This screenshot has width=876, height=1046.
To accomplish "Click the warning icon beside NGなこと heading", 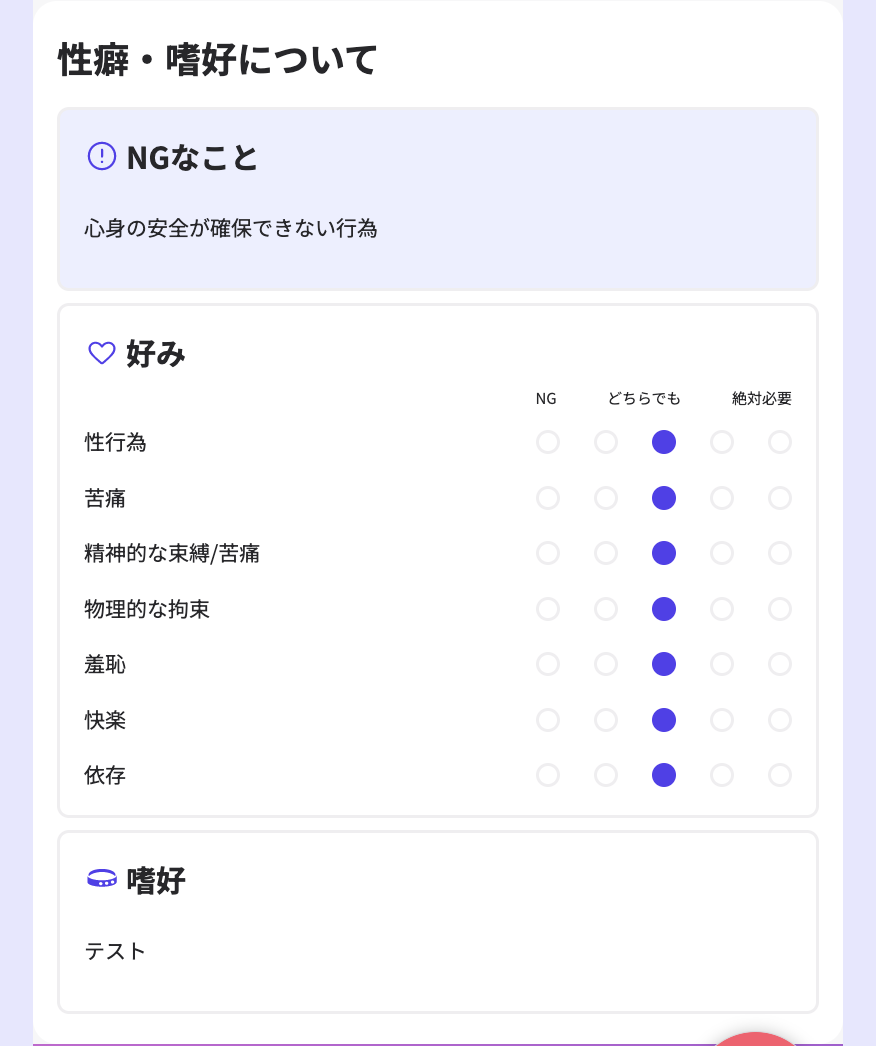I will [x=100, y=156].
